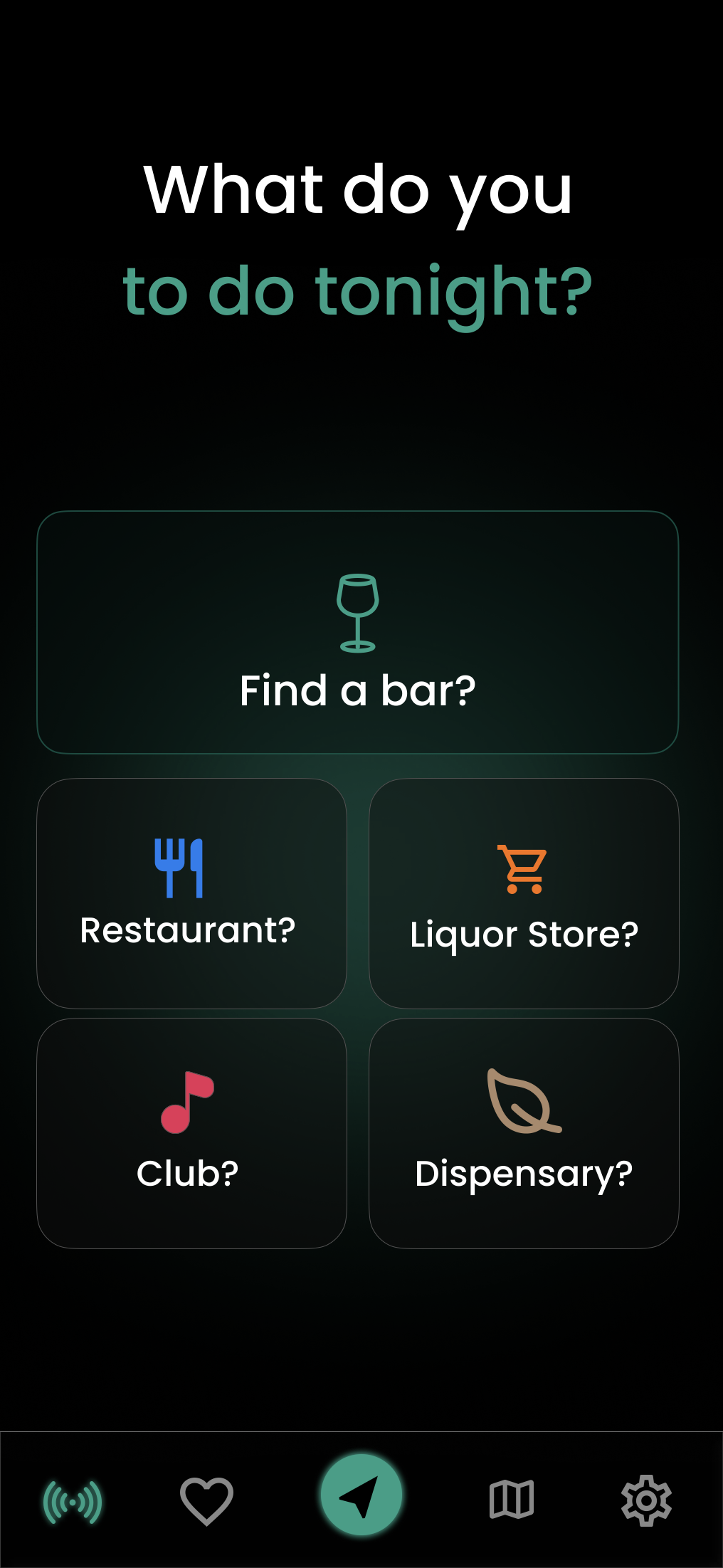
Task: Click the 'Find a bar?' text label
Action: (x=359, y=689)
